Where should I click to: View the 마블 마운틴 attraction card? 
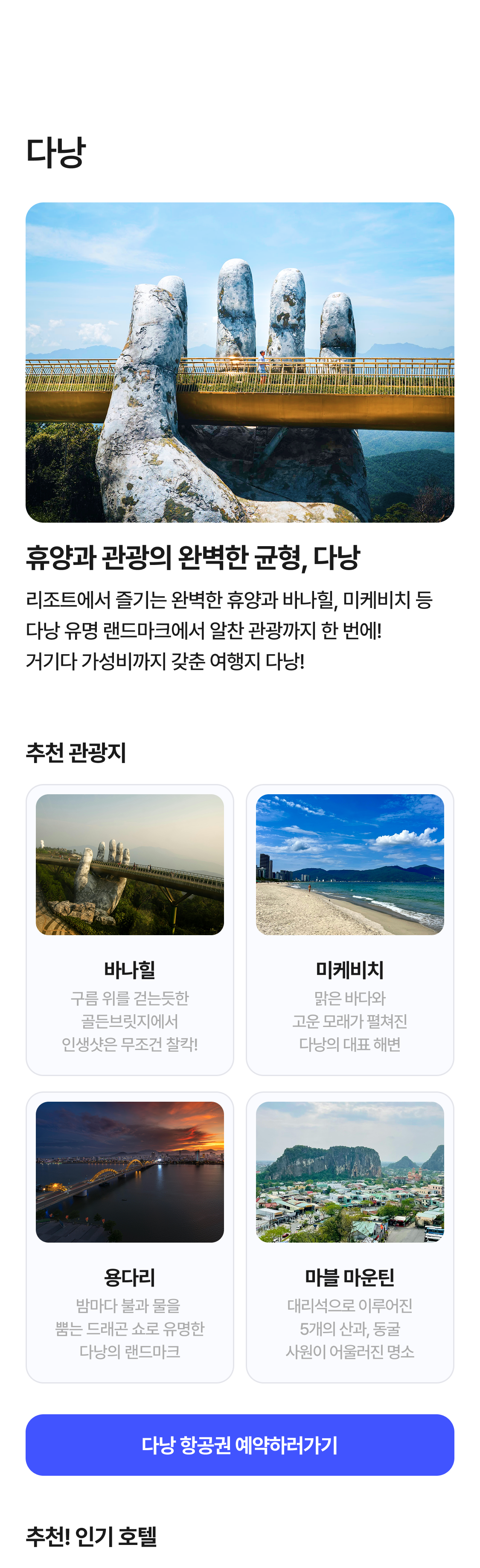click(350, 1236)
